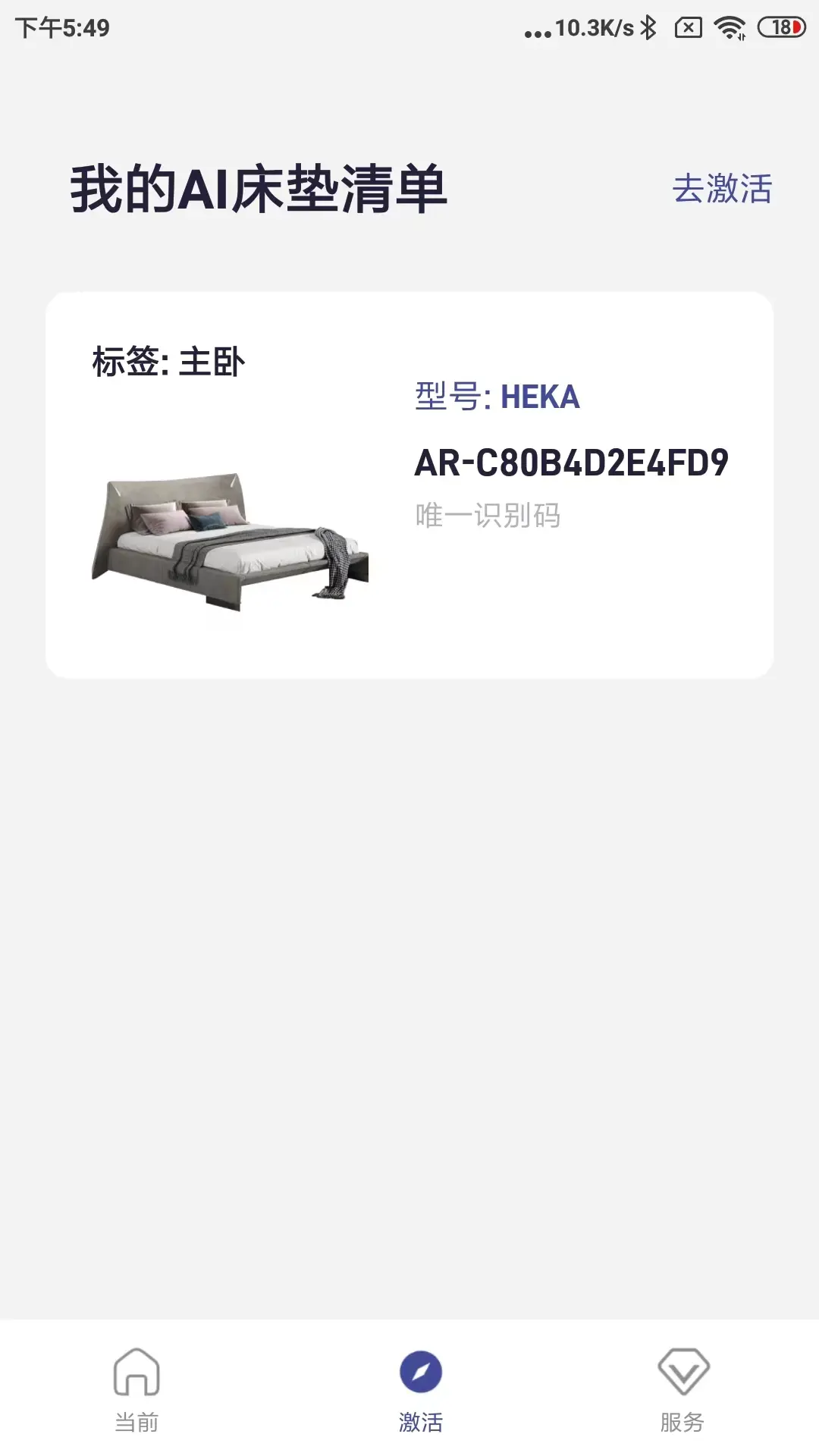
Task: Tap the 唯一识别码 caption text
Action: [x=486, y=514]
